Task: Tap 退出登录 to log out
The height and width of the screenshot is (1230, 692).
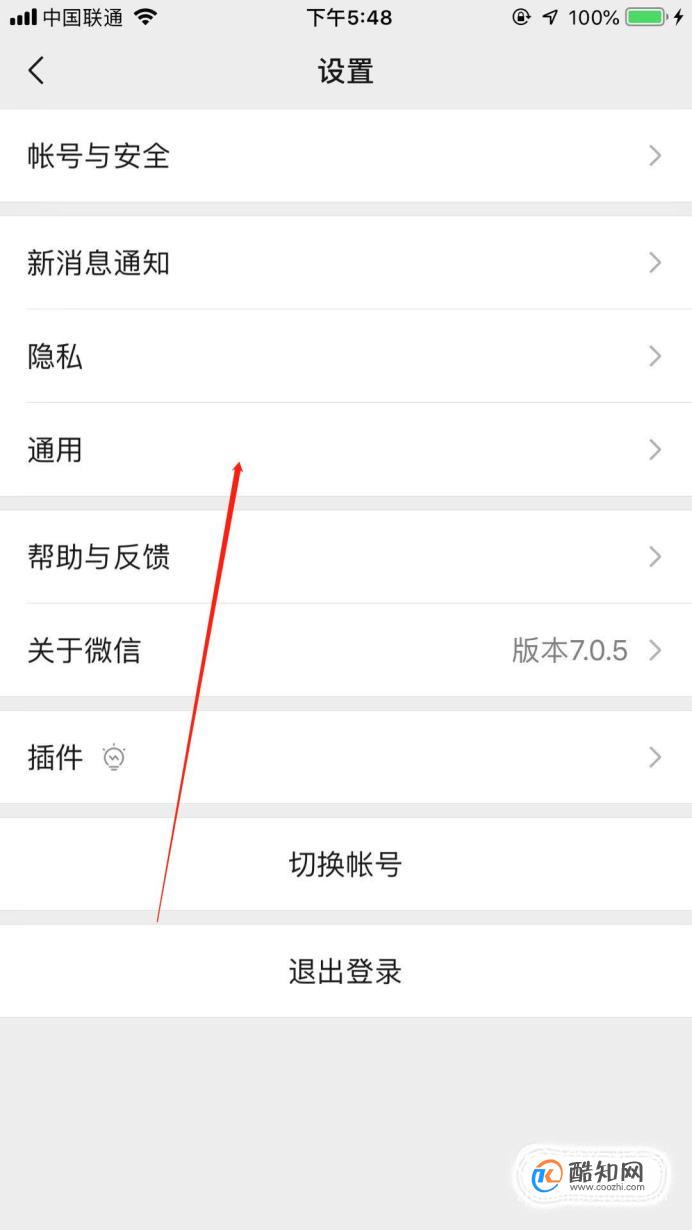Action: click(x=346, y=972)
